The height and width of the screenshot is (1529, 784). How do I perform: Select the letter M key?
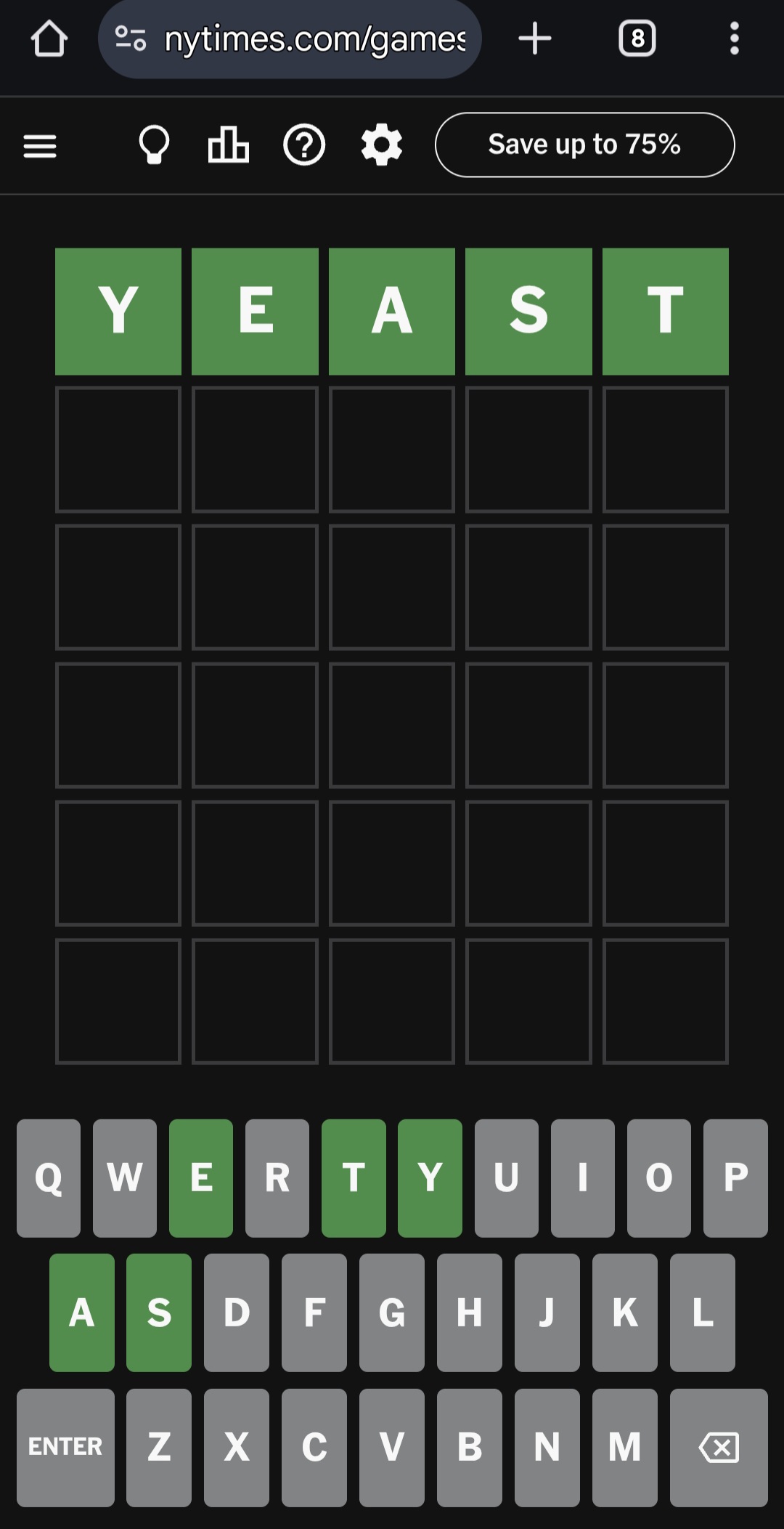(x=624, y=1447)
